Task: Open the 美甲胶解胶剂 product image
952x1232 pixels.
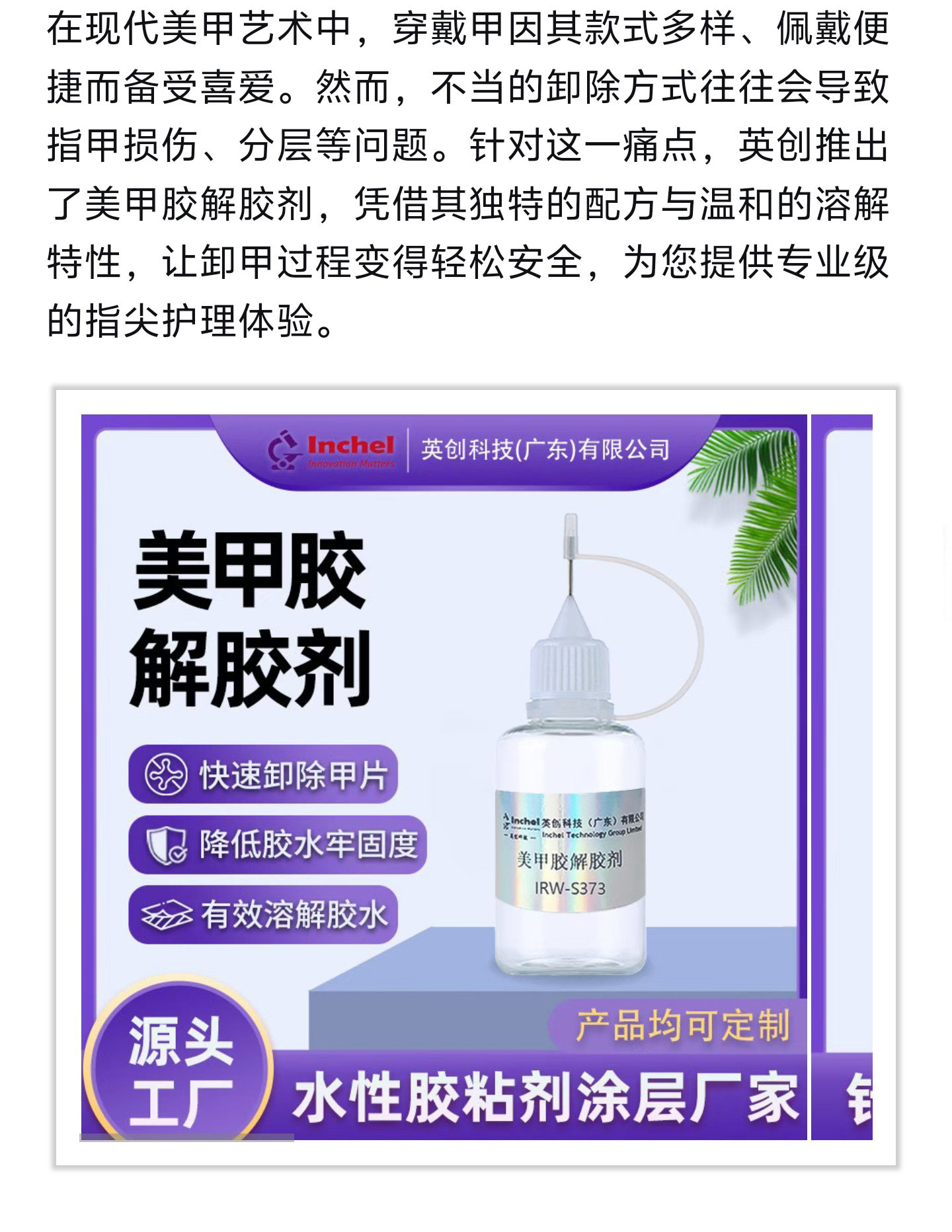Action: 444,777
